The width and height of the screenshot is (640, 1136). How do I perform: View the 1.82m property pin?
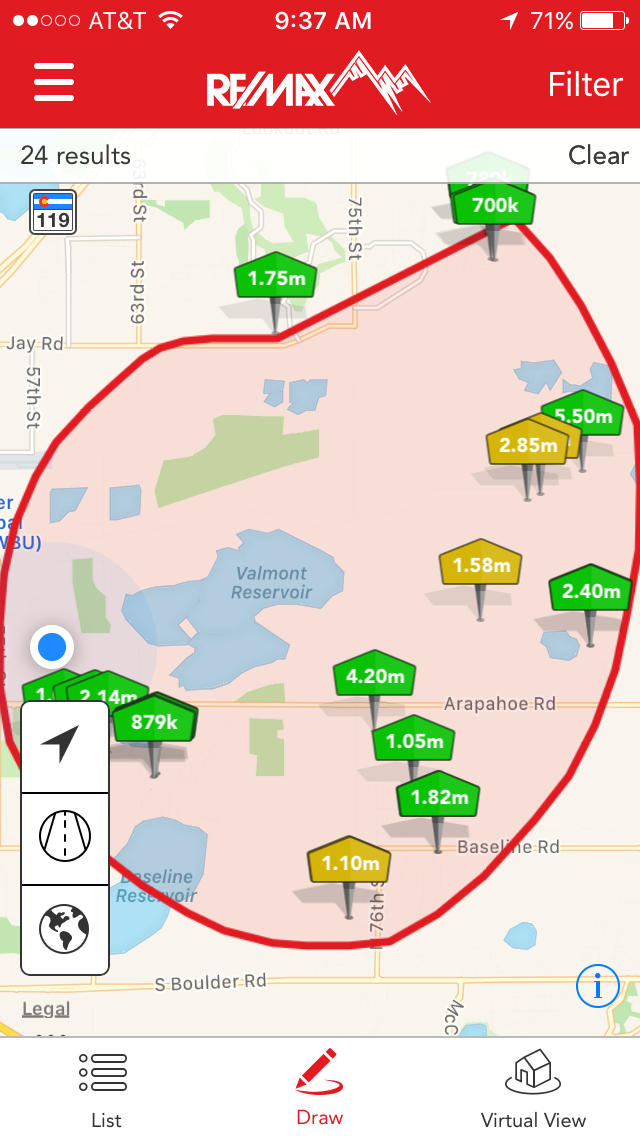pyautogui.click(x=439, y=797)
